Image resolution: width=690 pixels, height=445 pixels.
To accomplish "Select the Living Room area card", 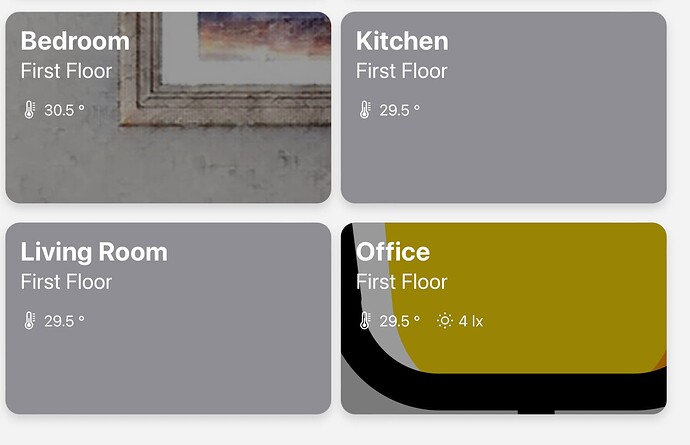I will coord(168,318).
